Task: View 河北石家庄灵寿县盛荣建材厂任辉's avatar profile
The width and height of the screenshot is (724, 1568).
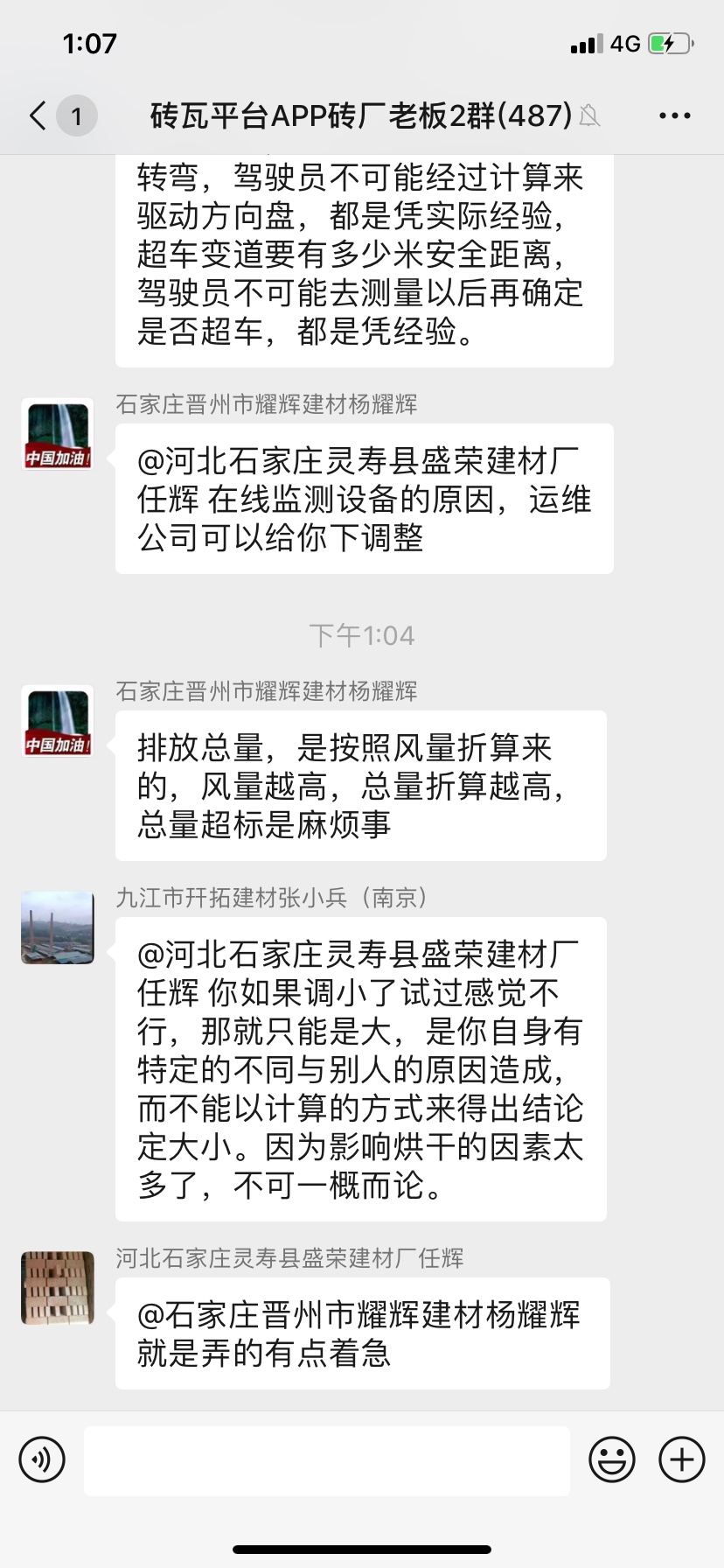Action: 58,1288
